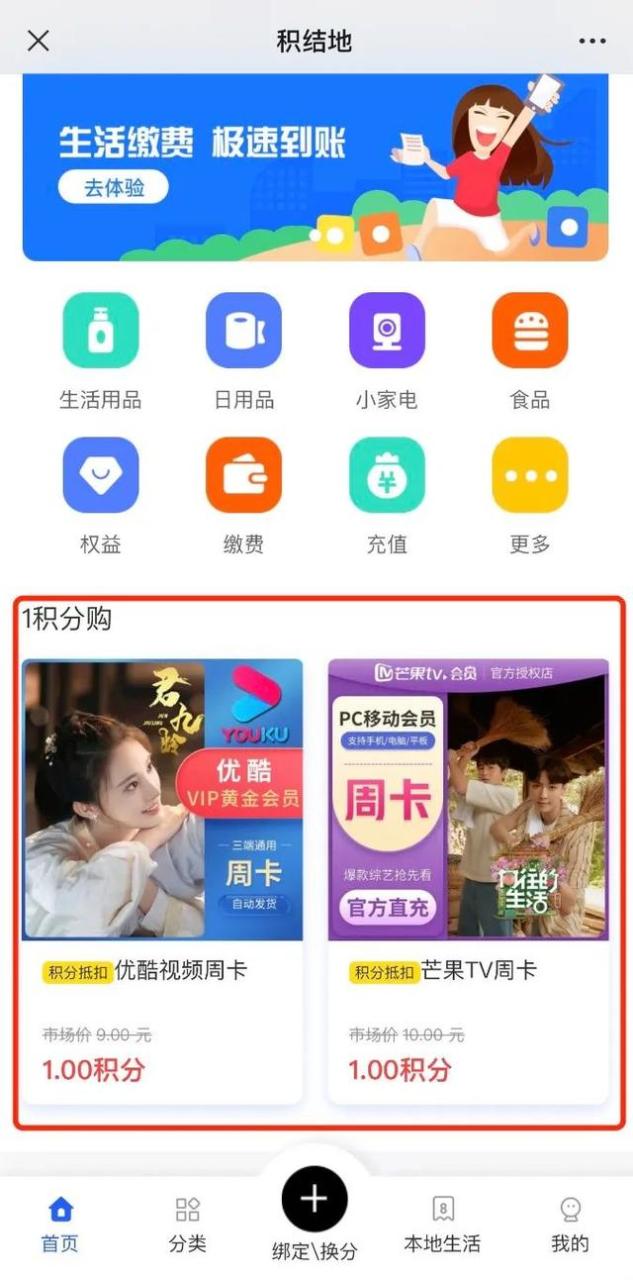Image resolution: width=633 pixels, height=1280 pixels.
Task: Open the 日用品 category
Action: (243, 331)
